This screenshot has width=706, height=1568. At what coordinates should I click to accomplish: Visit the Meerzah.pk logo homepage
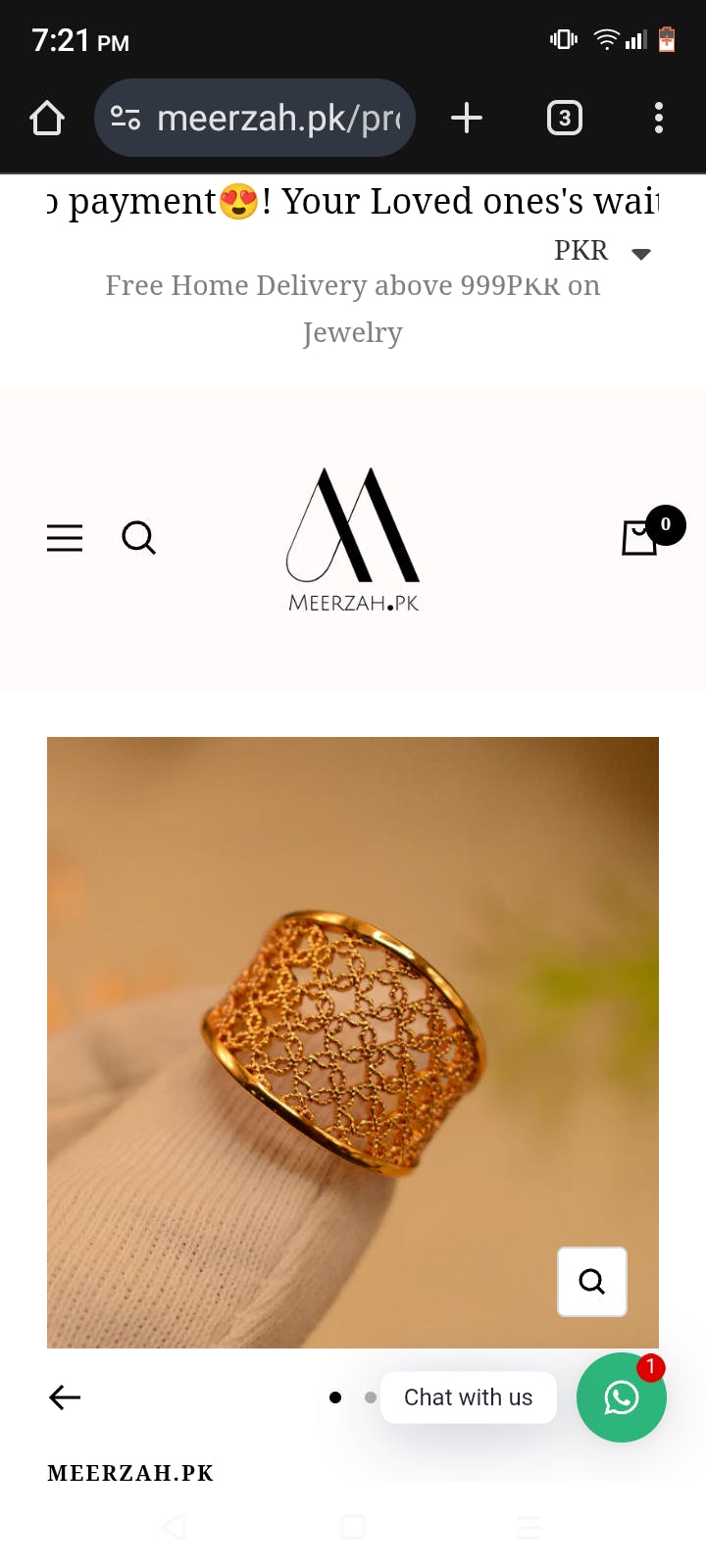click(353, 540)
